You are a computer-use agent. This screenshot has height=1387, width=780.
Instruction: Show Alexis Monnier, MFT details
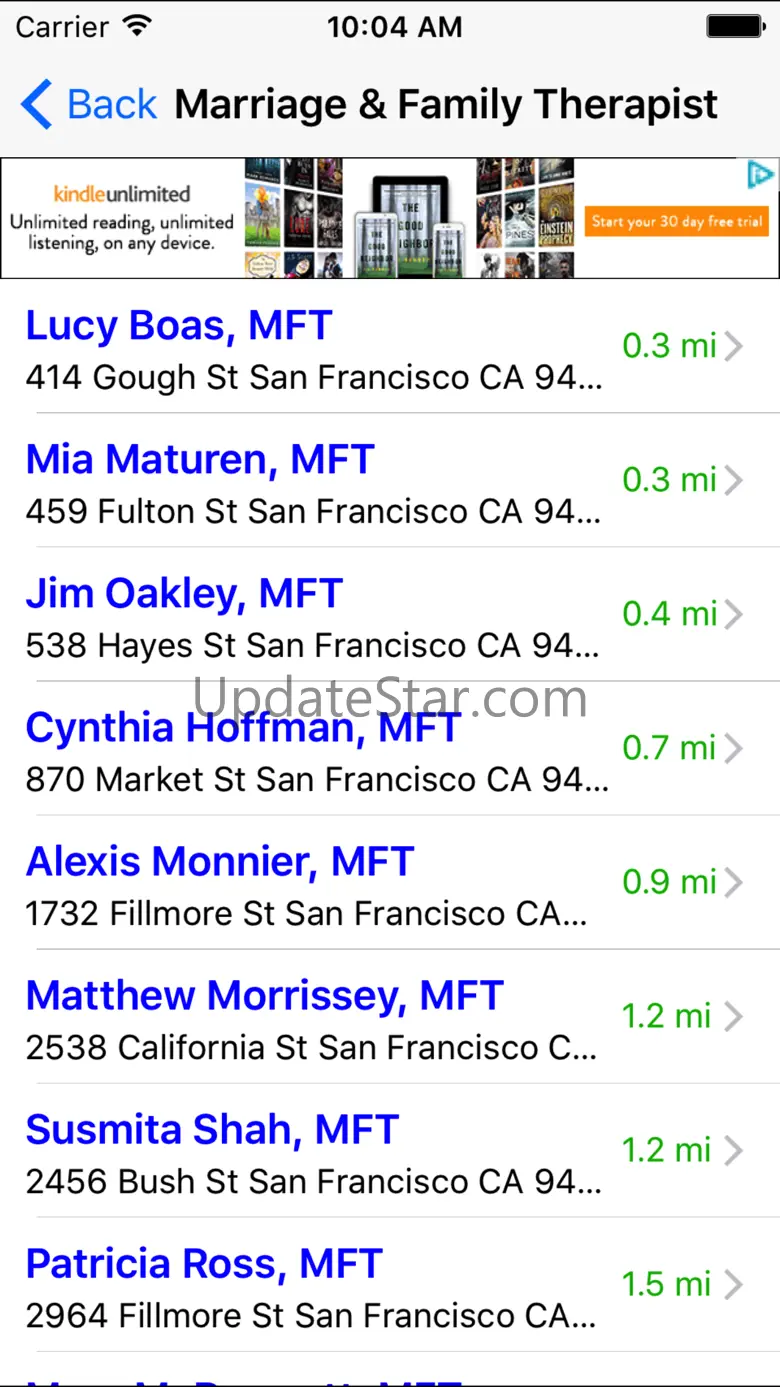[380, 883]
